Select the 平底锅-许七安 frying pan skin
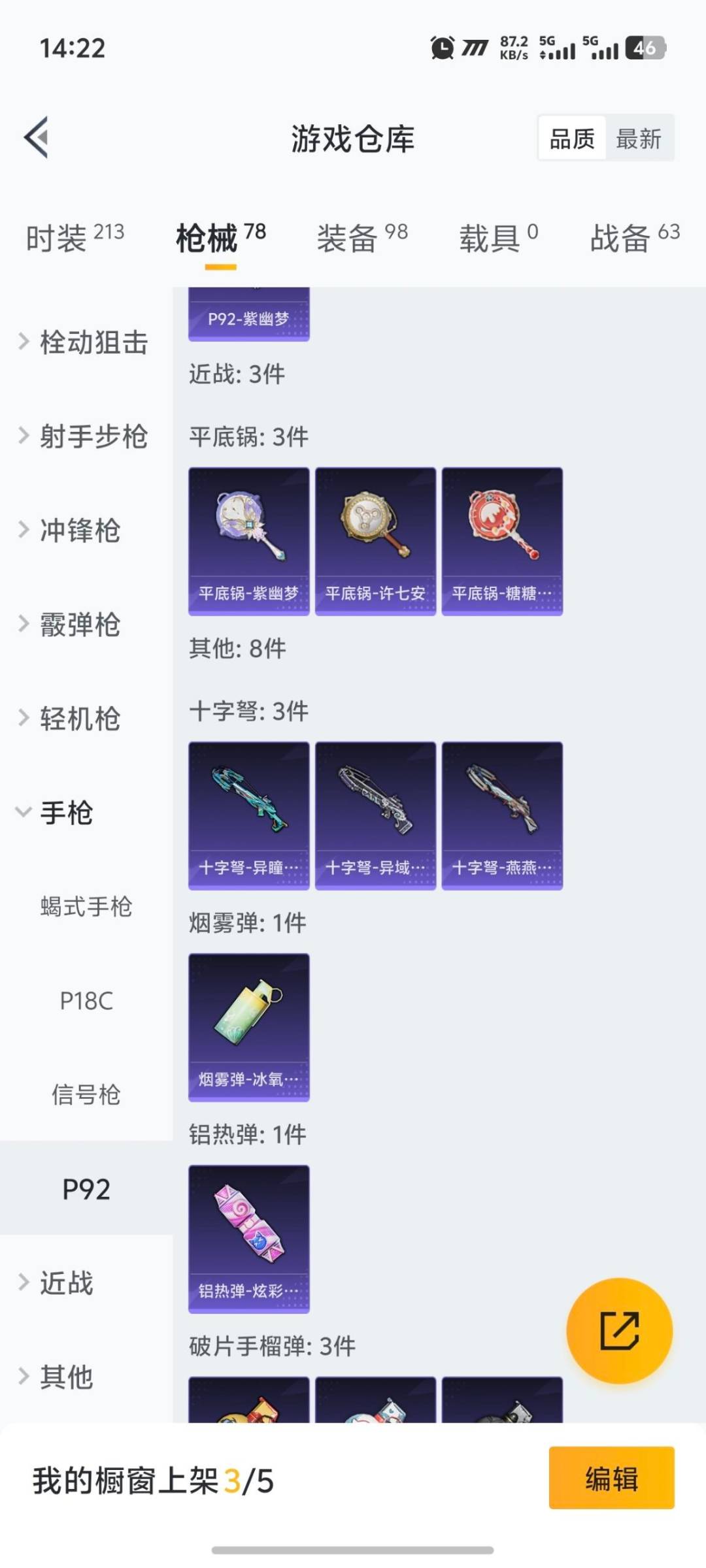The width and height of the screenshot is (706, 1568). [375, 539]
